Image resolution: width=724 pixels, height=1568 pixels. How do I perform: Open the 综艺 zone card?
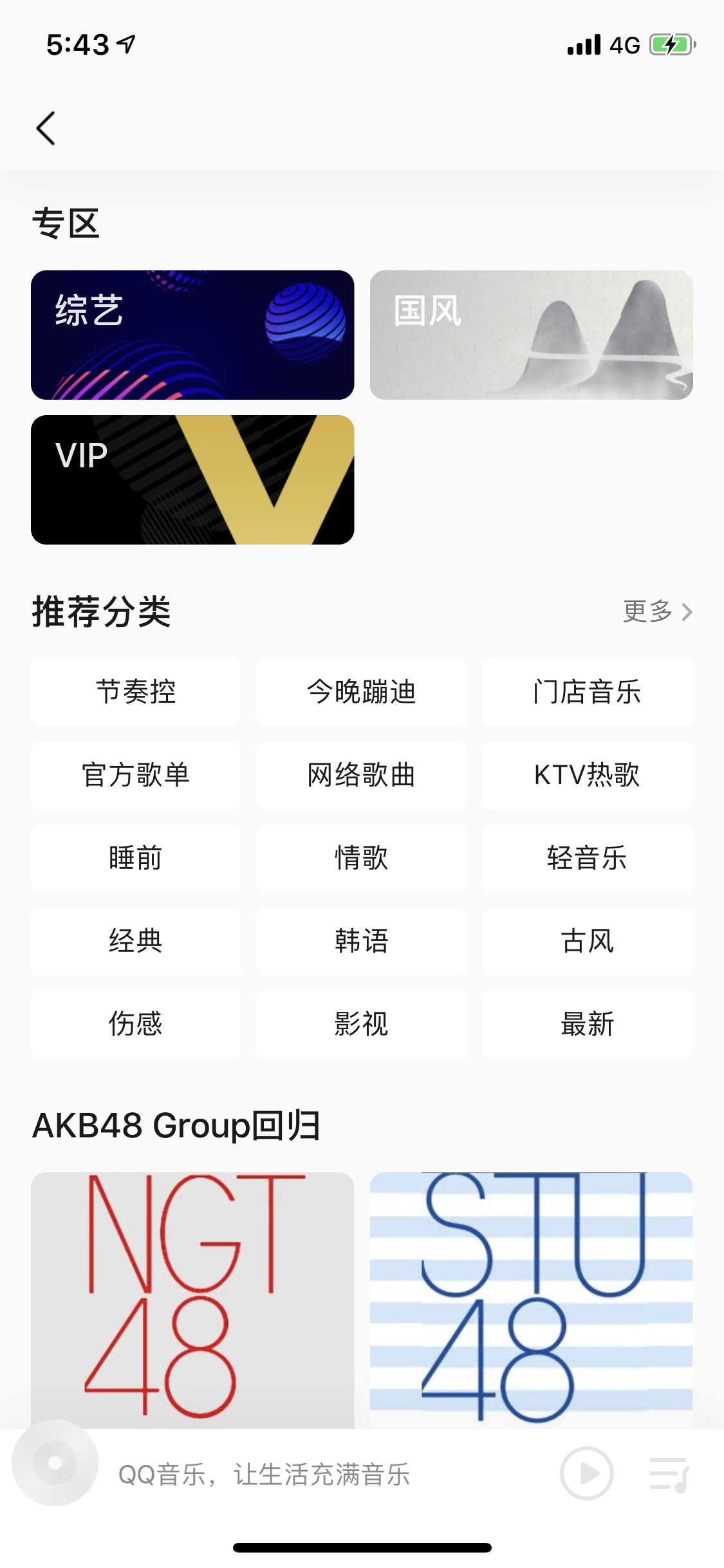click(x=192, y=335)
